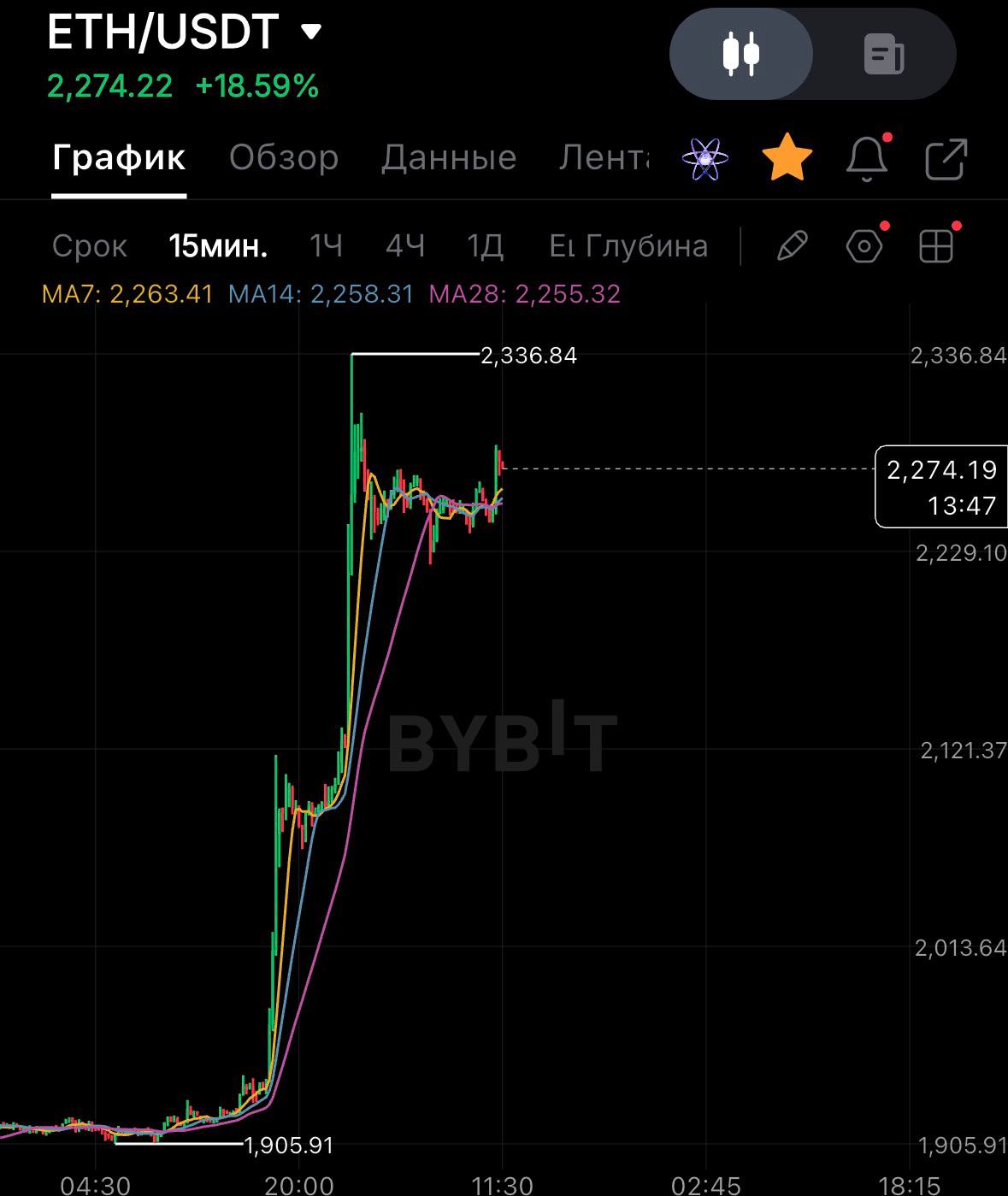1008x1196 pixels.
Task: Select the 15мин. timeframe
Action: pyautogui.click(x=218, y=246)
